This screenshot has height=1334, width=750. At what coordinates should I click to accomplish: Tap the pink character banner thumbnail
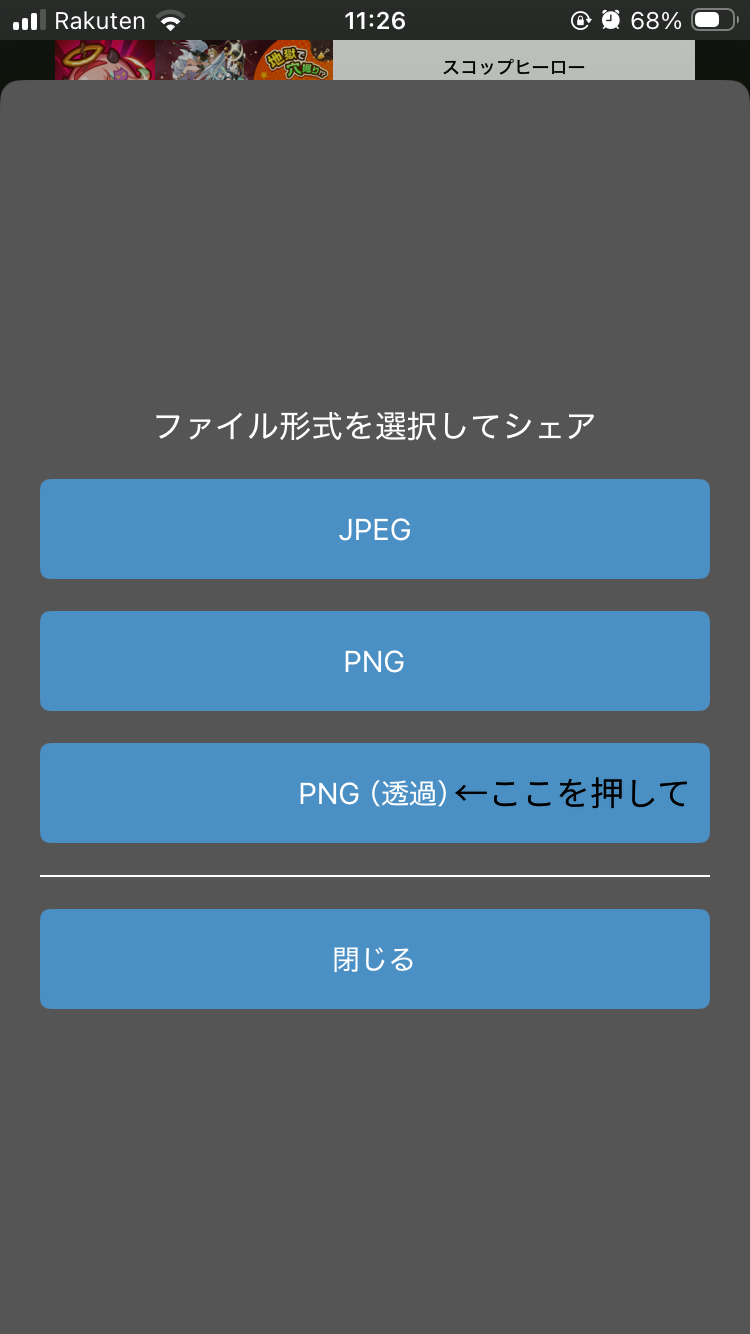105,61
